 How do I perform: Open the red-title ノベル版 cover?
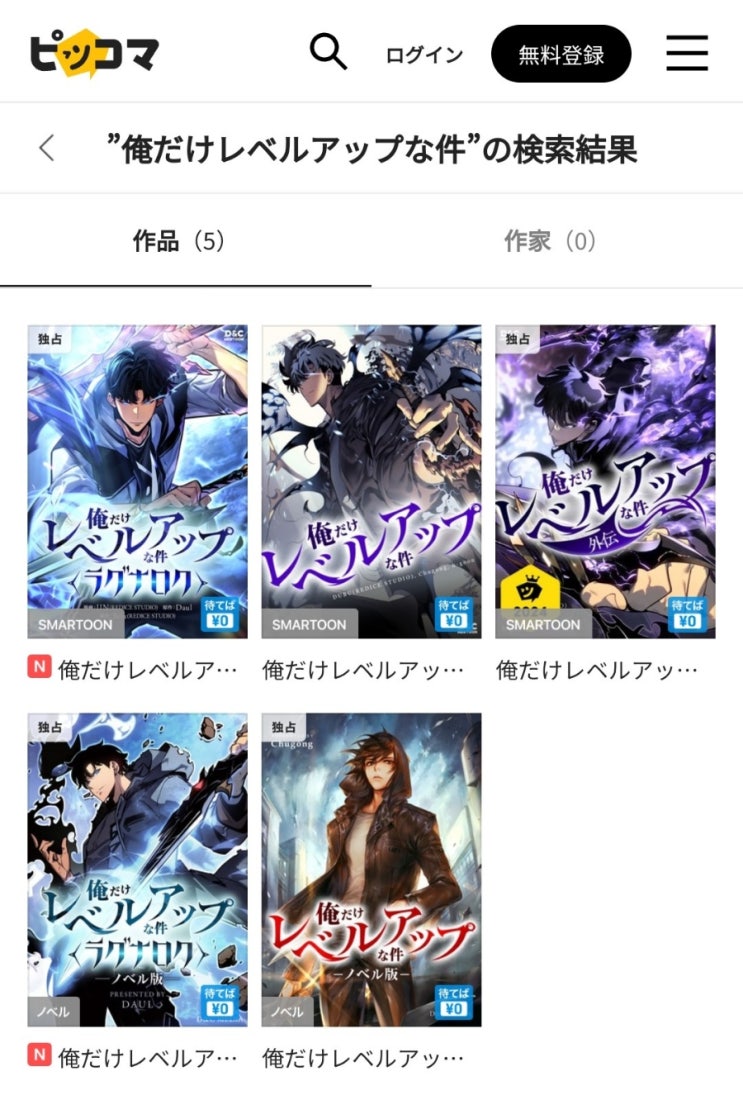(x=372, y=869)
